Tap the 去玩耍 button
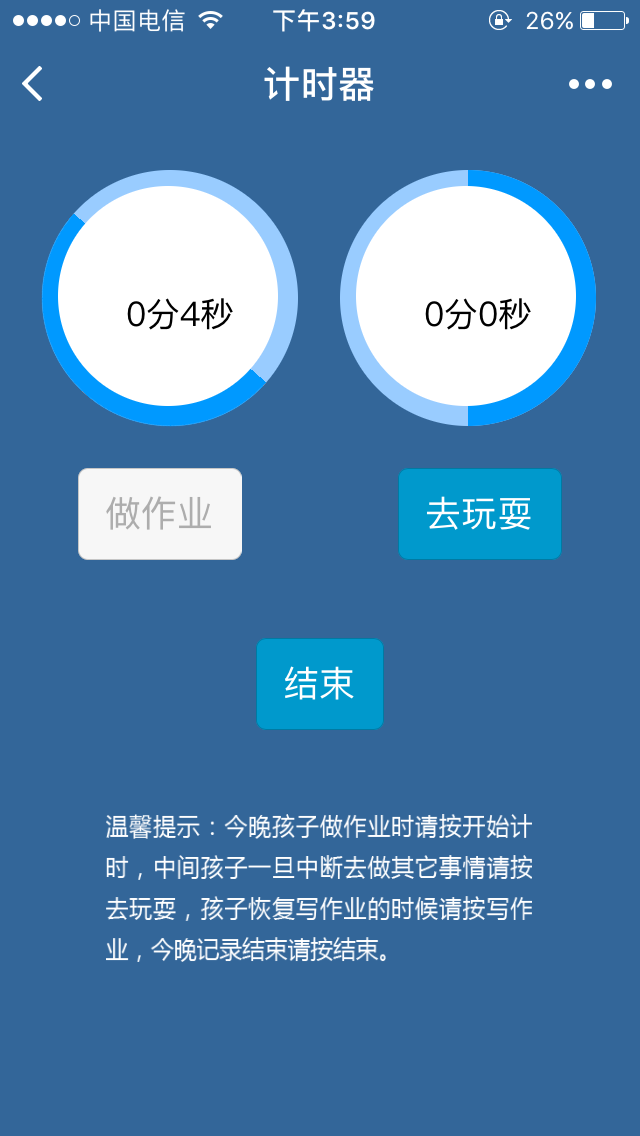The image size is (640, 1136). 480,514
